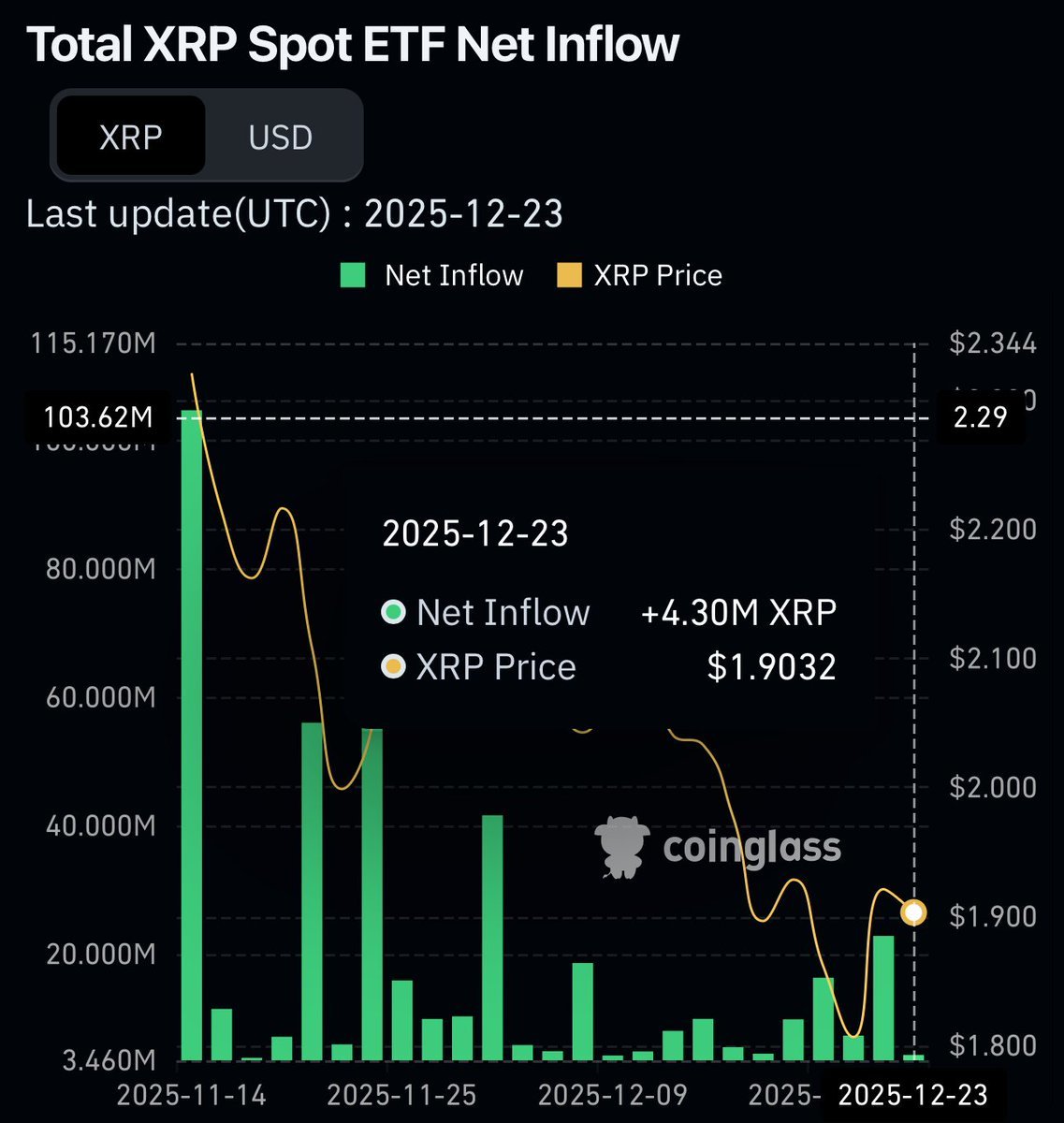Image resolution: width=1064 pixels, height=1123 pixels.
Task: Click the yellow XRP Price legend swatch
Action: [570, 275]
